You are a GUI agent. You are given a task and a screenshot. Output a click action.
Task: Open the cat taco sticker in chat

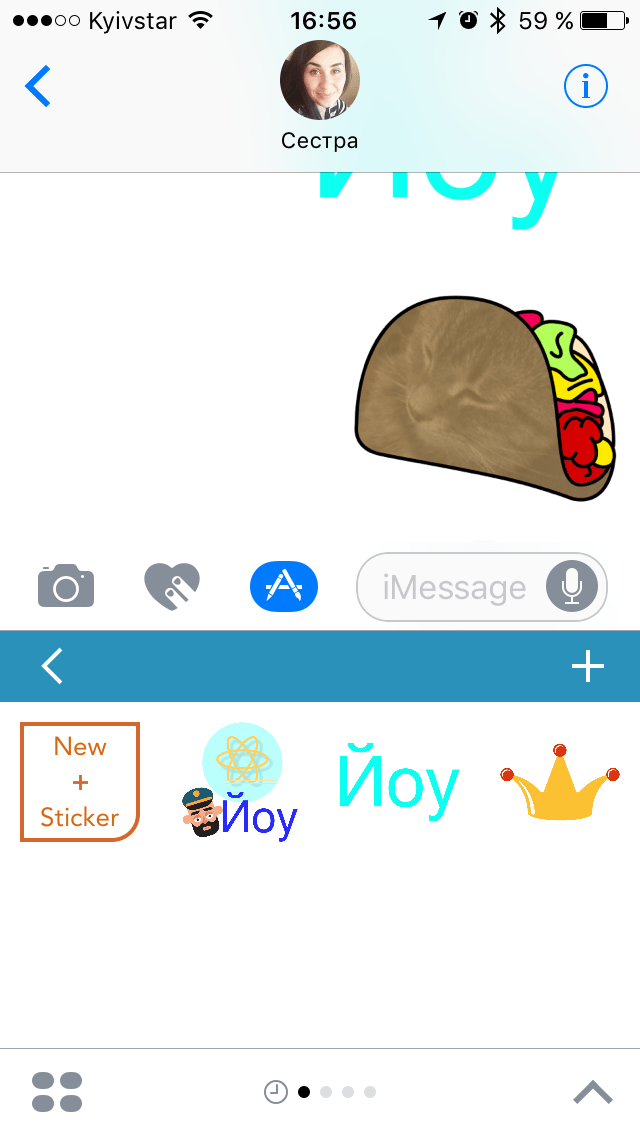(485, 398)
